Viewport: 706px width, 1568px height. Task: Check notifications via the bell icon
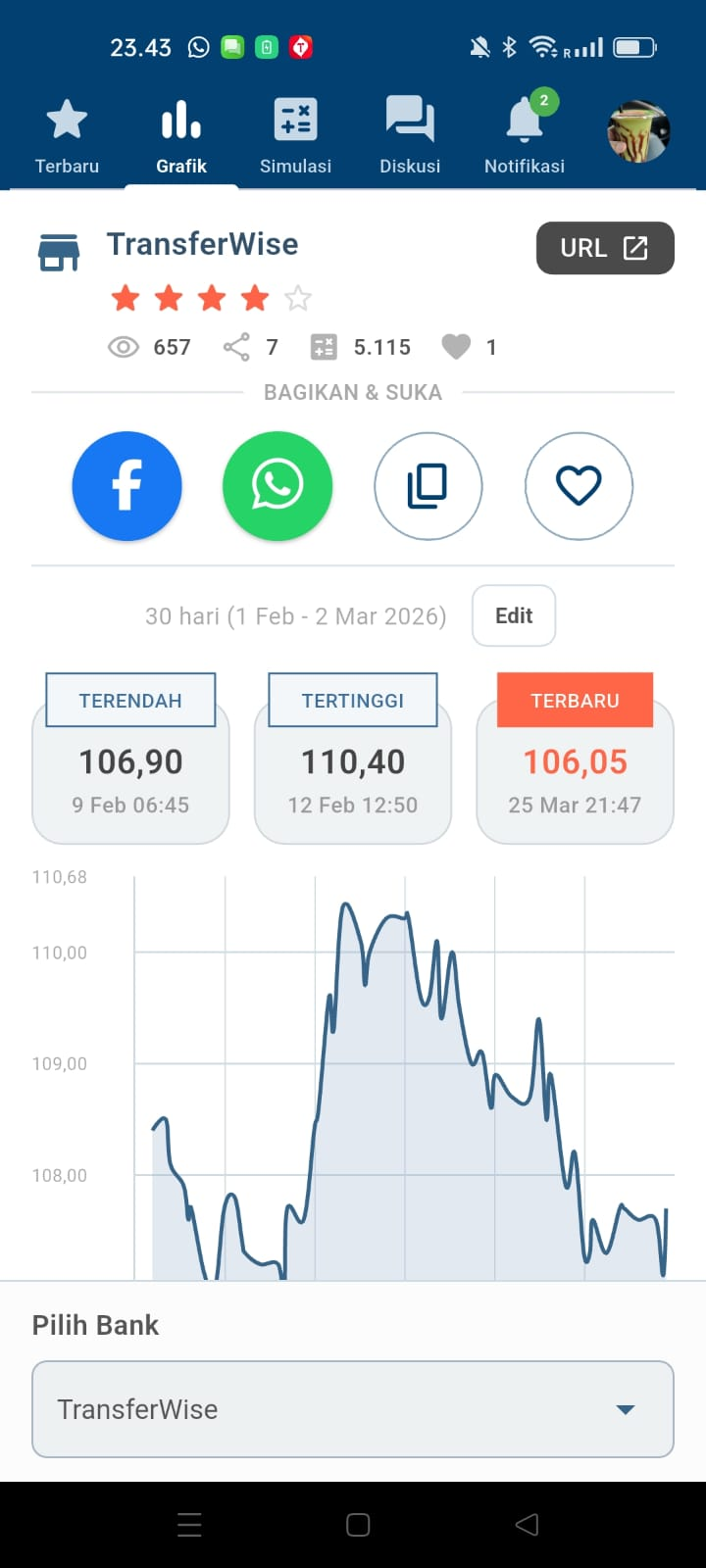[524, 119]
